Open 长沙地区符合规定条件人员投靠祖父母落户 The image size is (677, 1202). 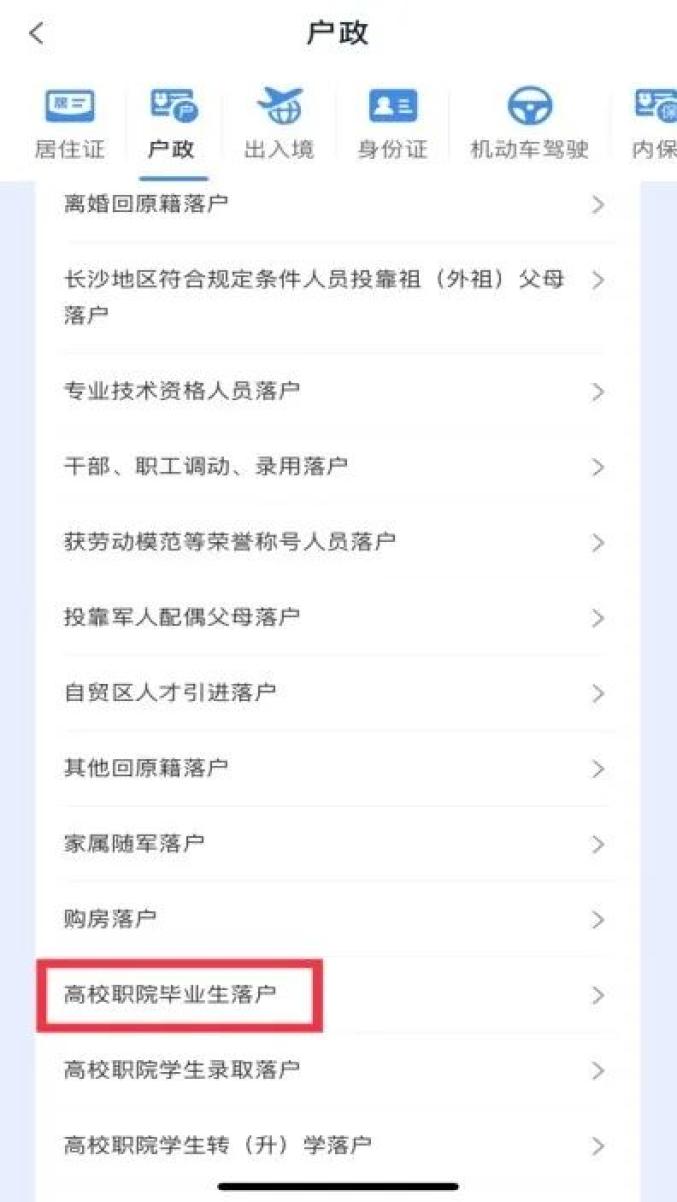[x=337, y=297]
